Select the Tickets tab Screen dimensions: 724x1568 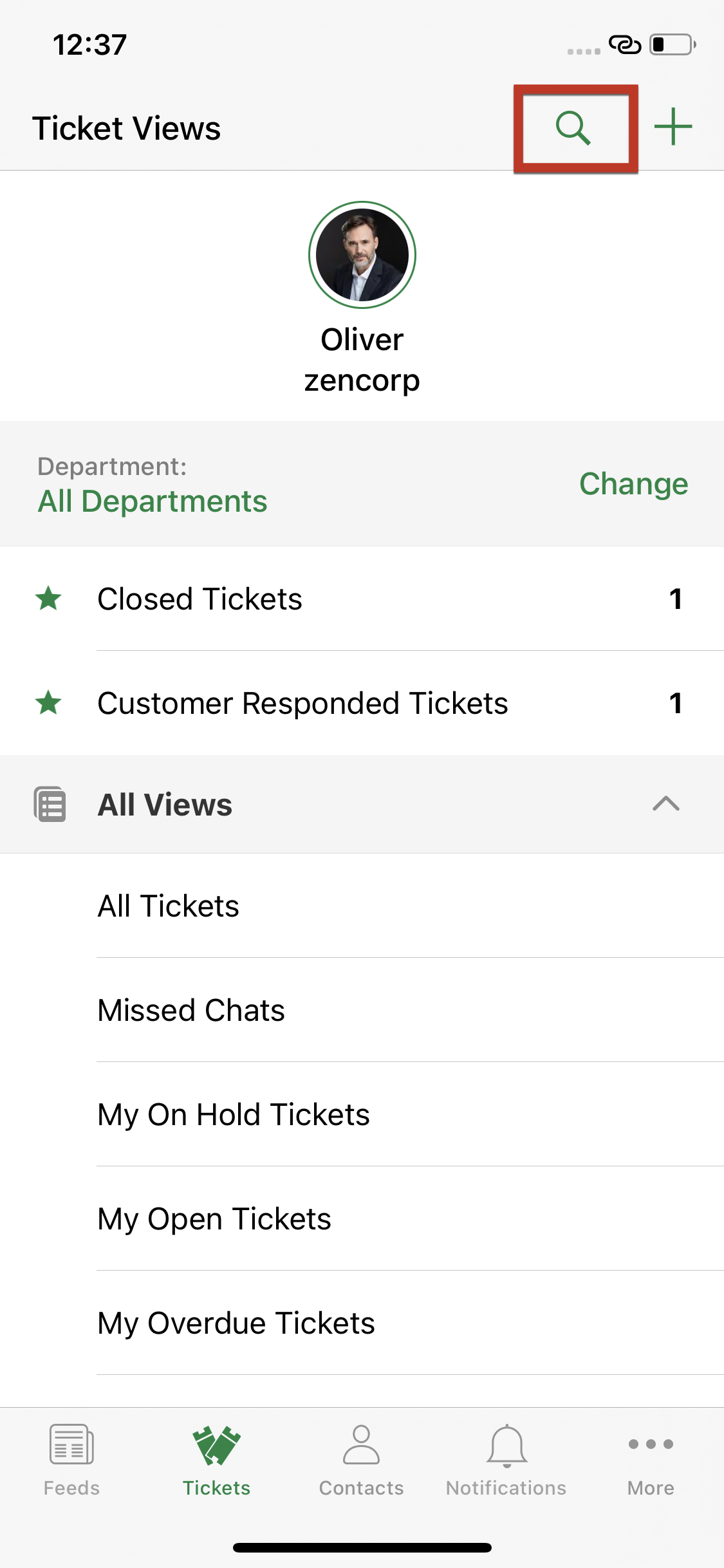pos(216,1460)
